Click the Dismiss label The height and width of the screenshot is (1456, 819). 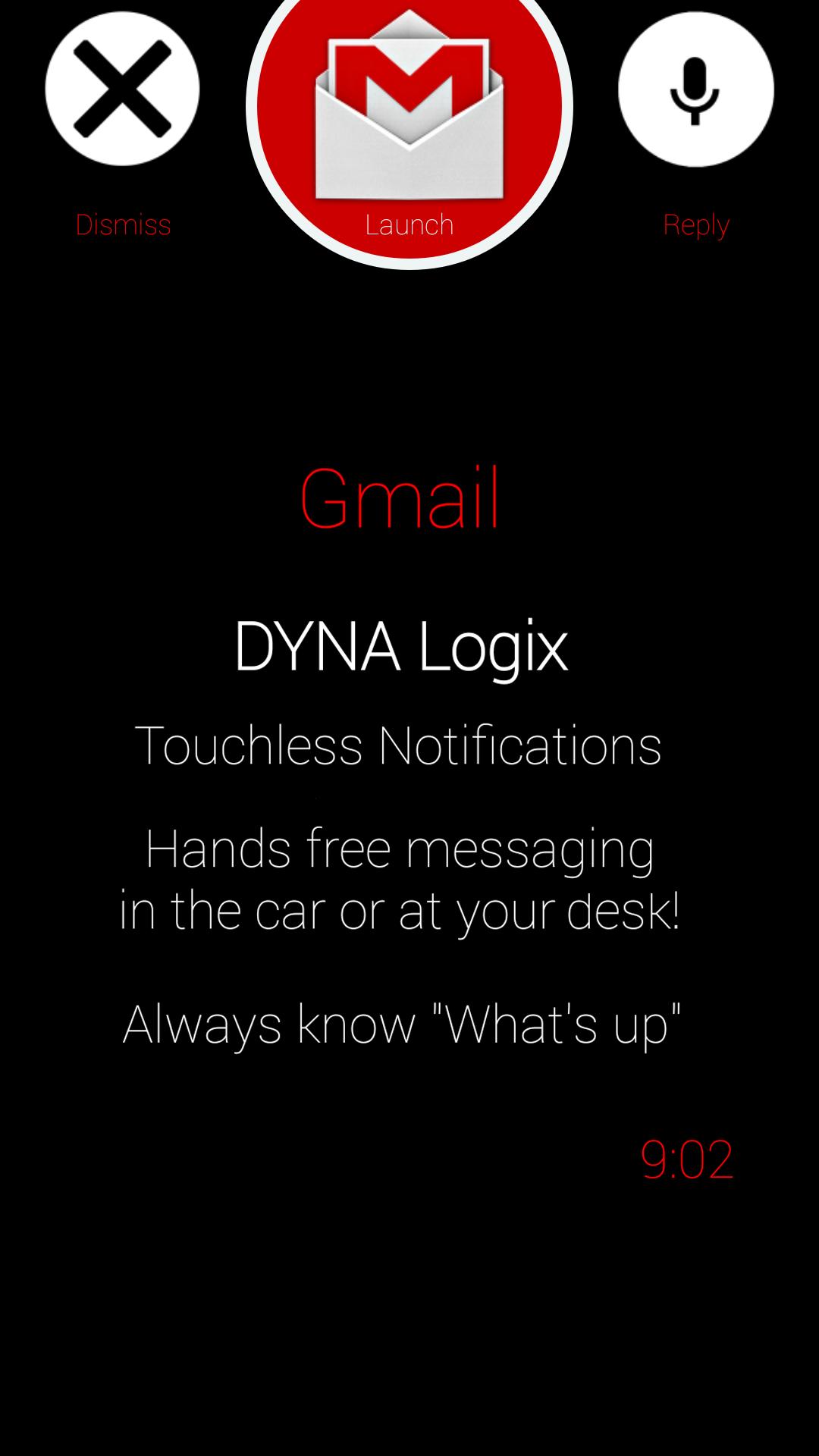click(x=123, y=224)
